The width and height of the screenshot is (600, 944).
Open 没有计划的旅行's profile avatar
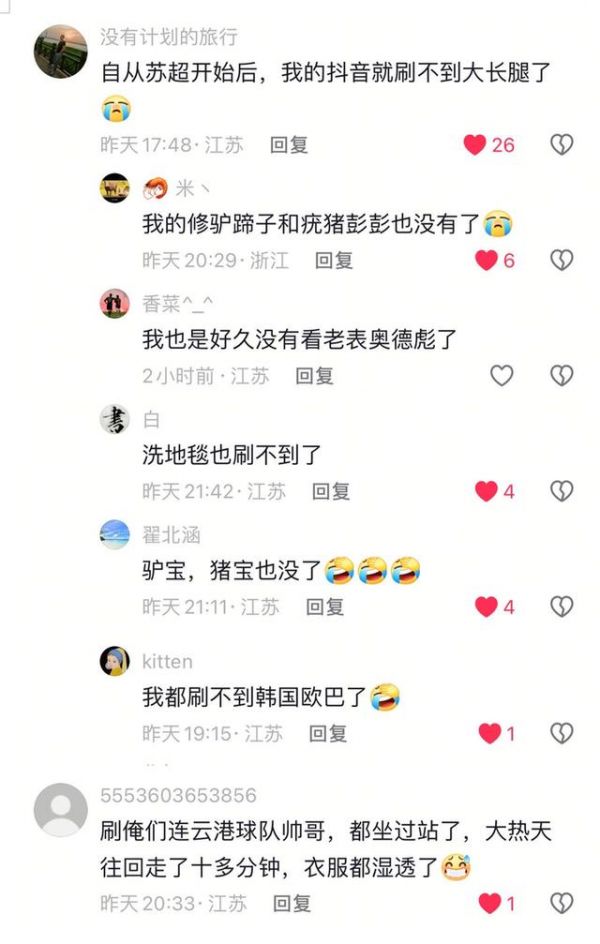[60, 51]
